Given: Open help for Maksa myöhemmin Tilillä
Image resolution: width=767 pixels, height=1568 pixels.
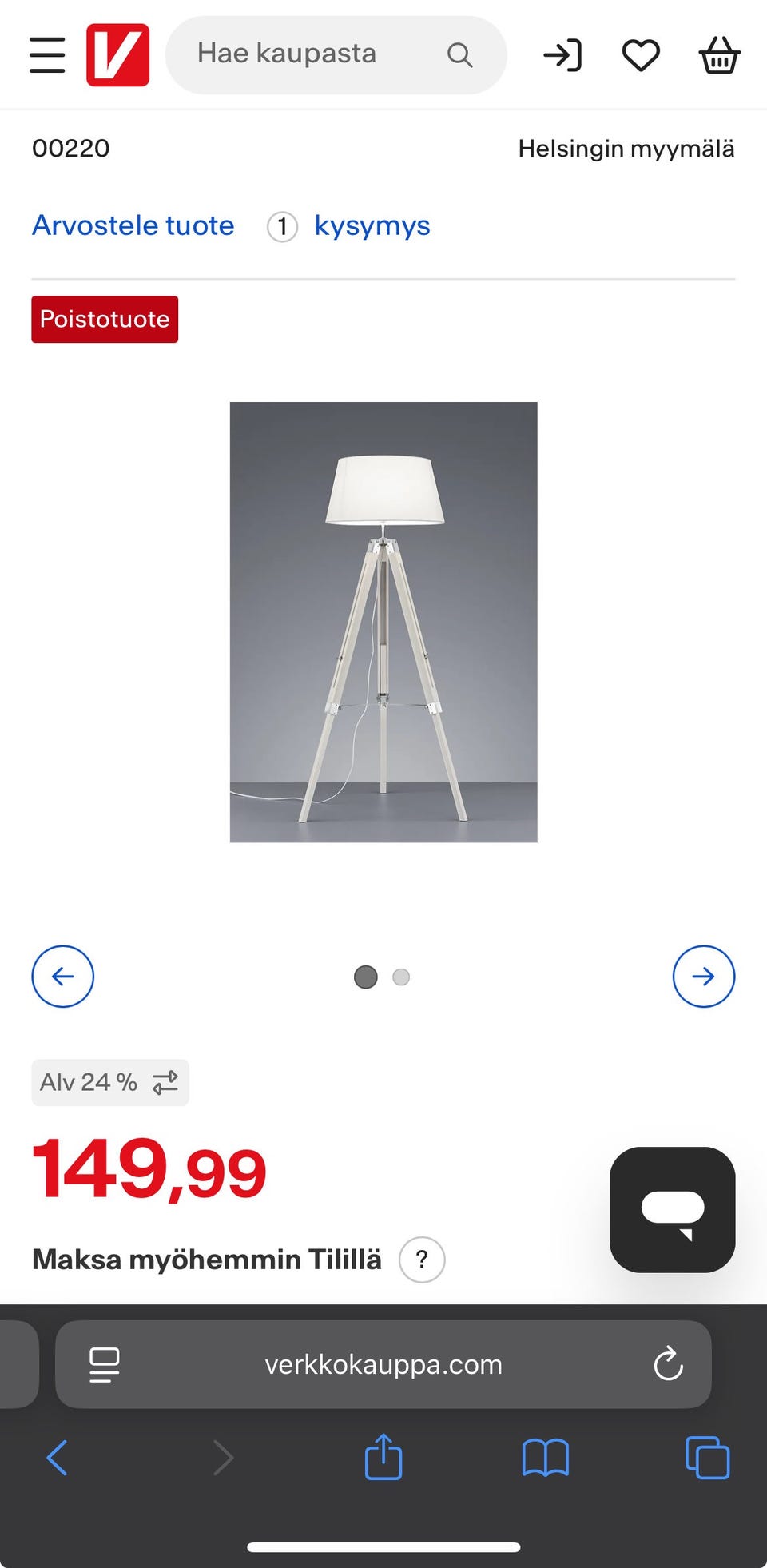Looking at the screenshot, I should pos(422,1260).
